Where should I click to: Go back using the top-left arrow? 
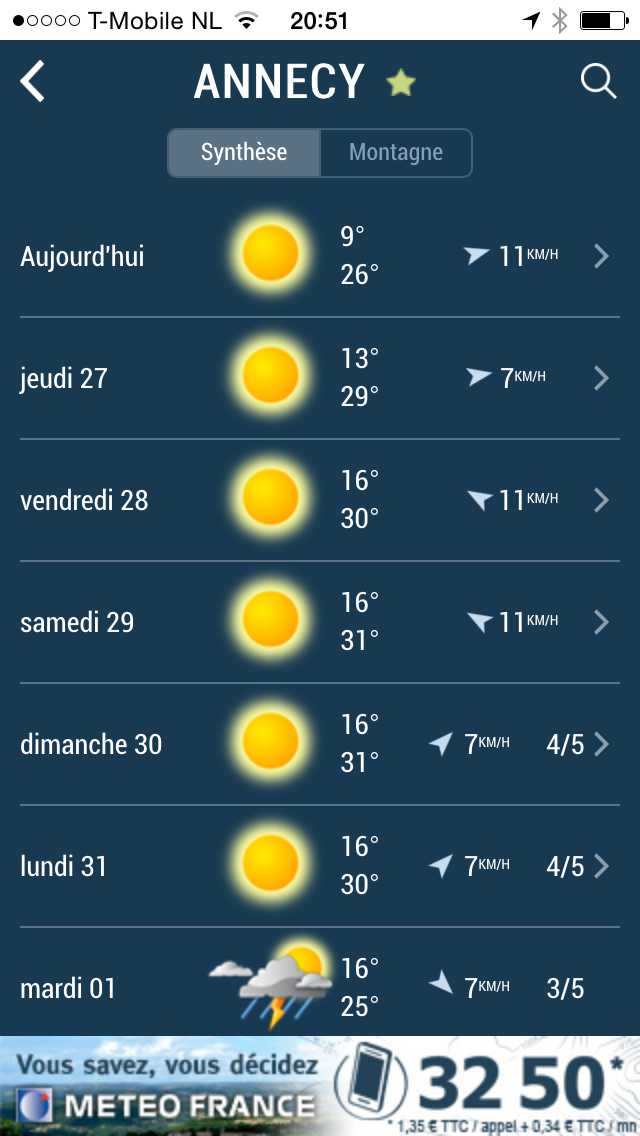(x=33, y=81)
